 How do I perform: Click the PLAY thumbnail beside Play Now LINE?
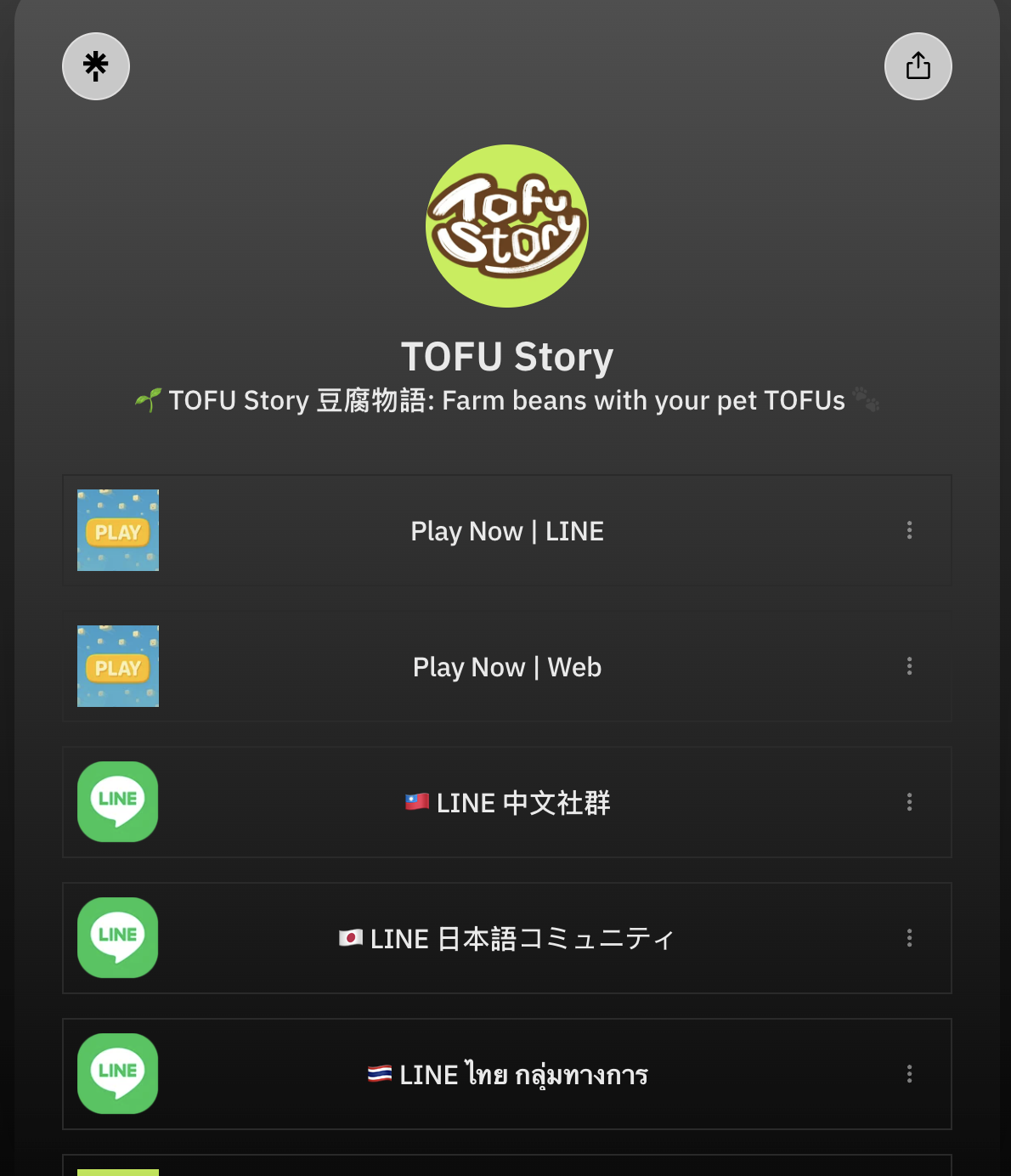118,529
